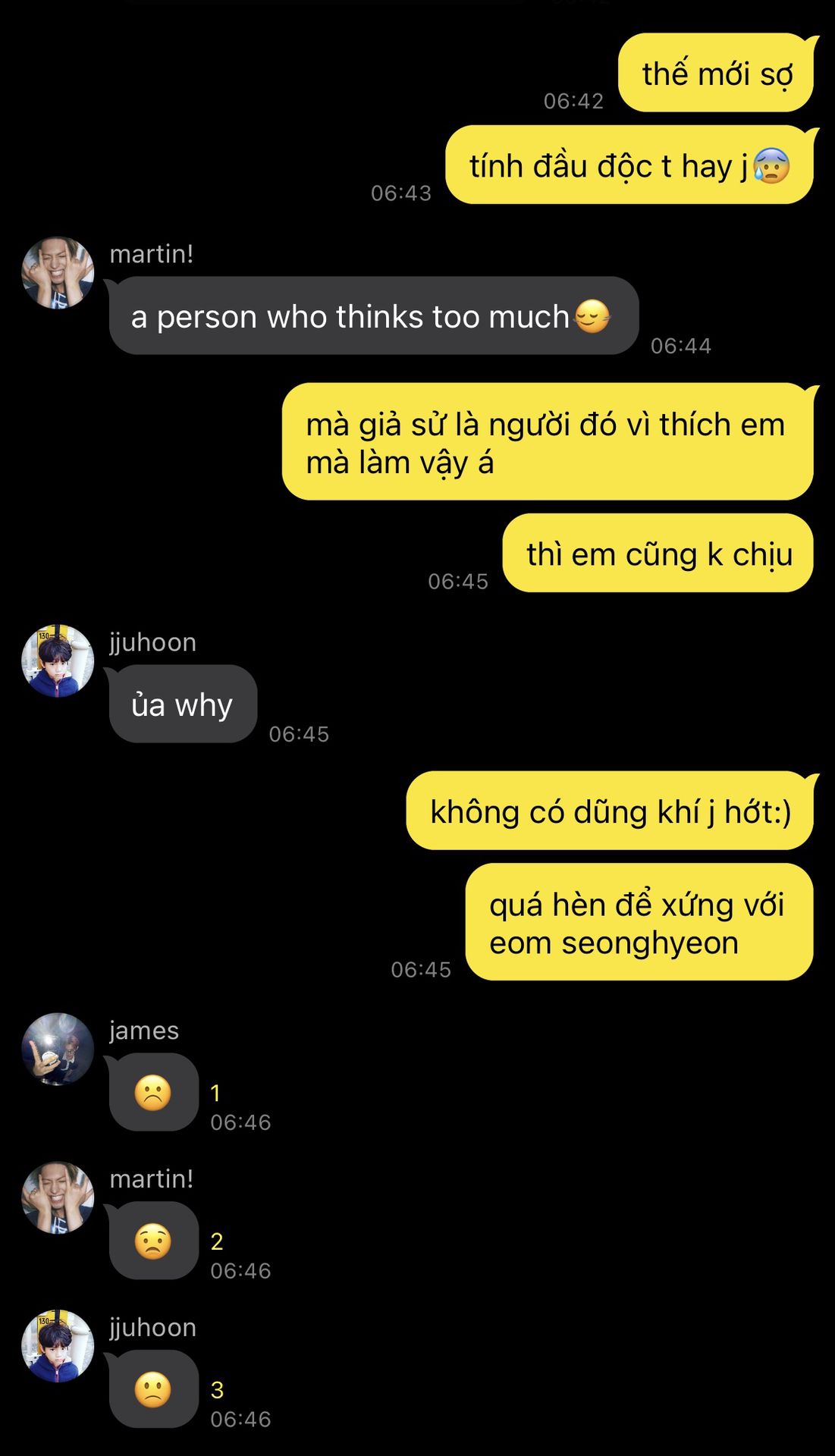Open jjuhoon's avatar beside the 06:46 emoji
Image resolution: width=835 pixels, height=1456 pixels.
58,1346
